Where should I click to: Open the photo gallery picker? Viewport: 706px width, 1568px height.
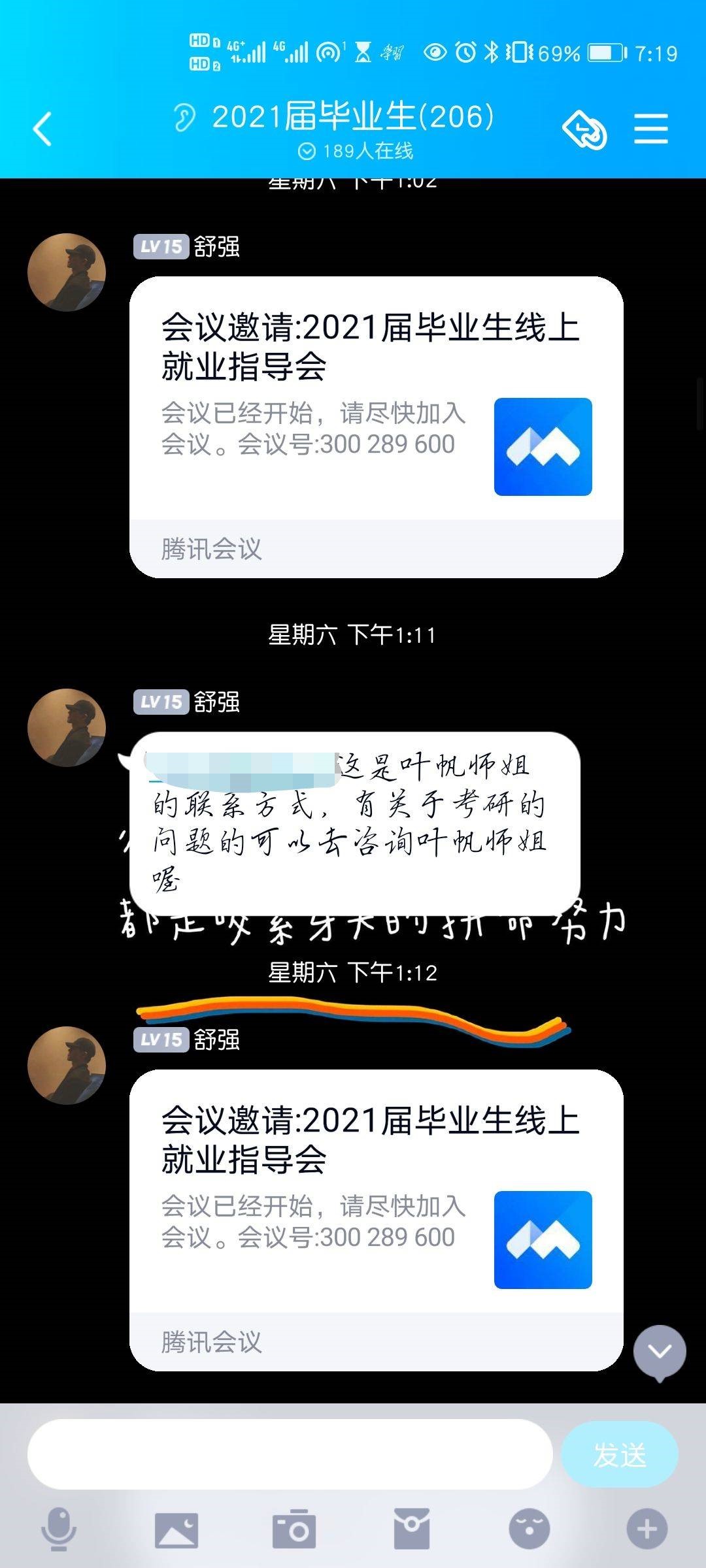click(176, 1529)
